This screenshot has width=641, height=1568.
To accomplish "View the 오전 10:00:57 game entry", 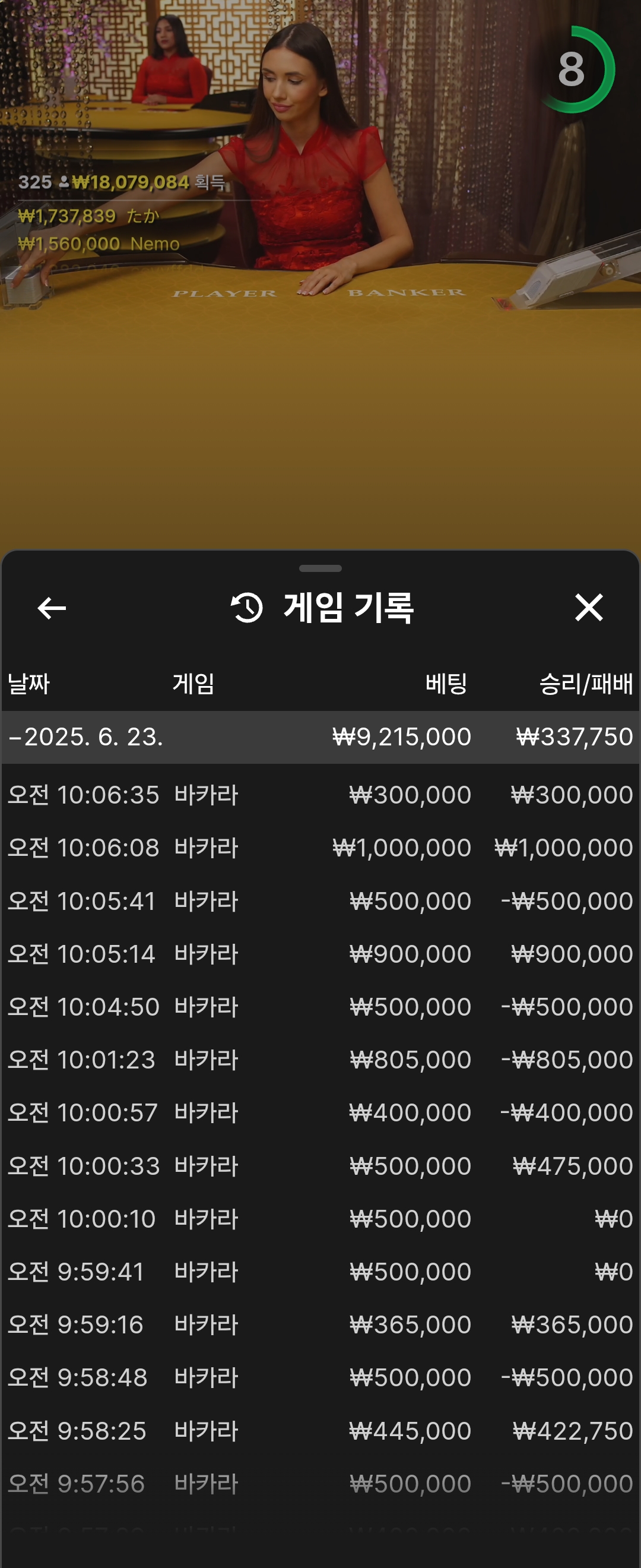I will (320, 1112).
